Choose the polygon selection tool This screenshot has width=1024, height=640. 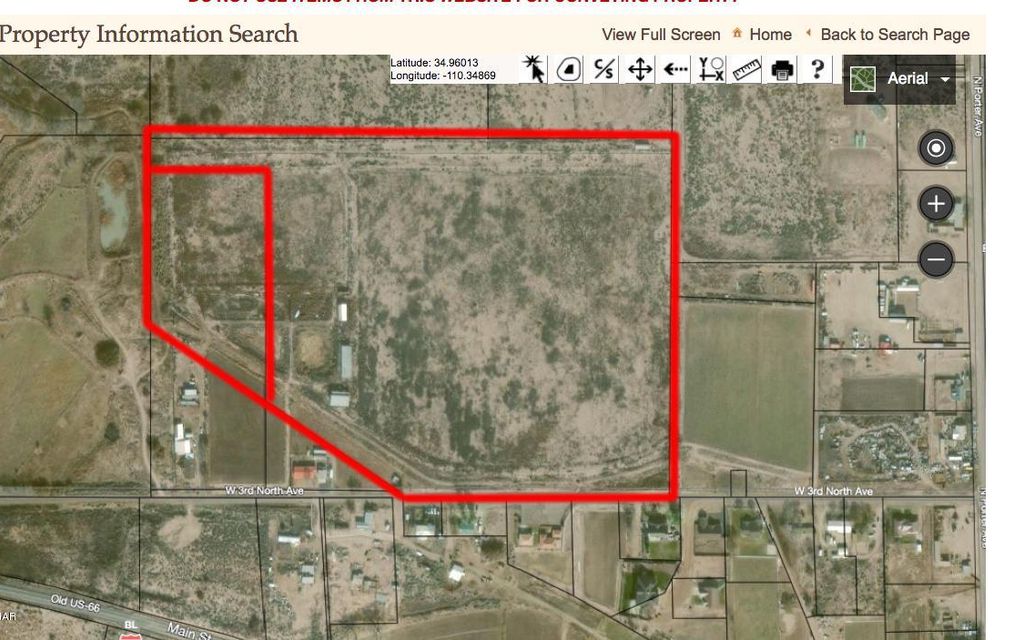tap(569, 69)
